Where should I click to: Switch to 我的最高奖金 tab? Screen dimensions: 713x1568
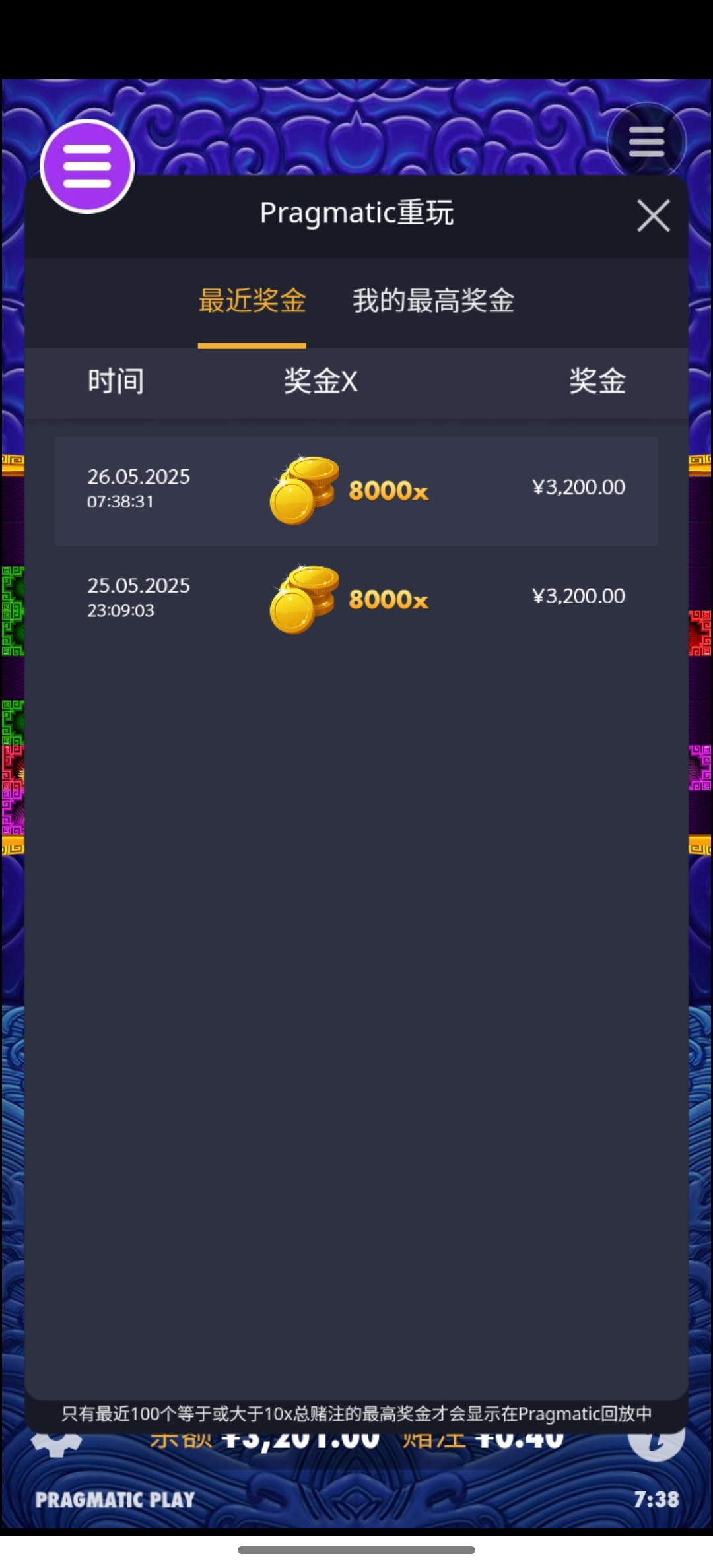pyautogui.click(x=433, y=301)
